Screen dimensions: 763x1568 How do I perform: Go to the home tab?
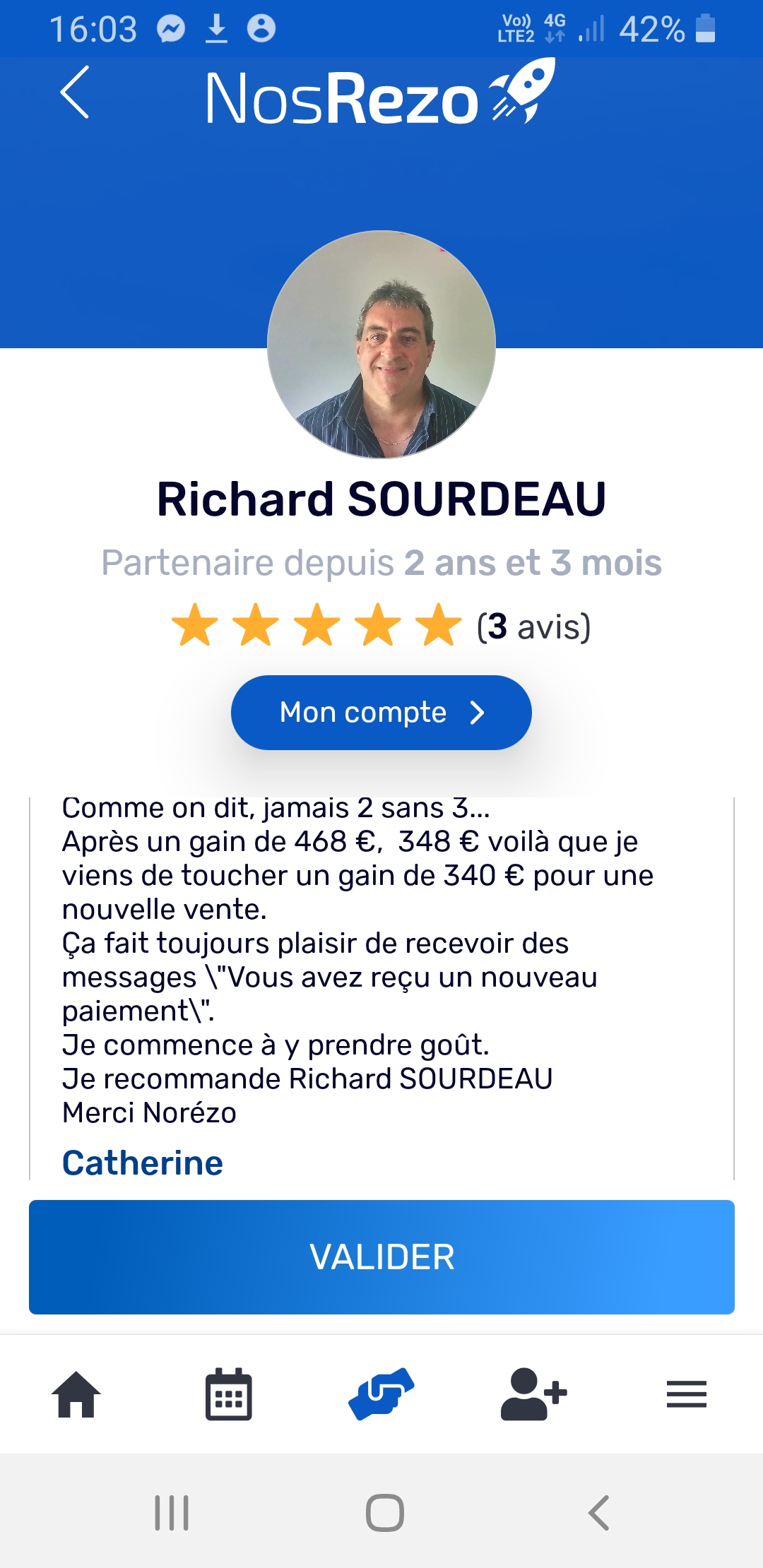coord(76,1394)
